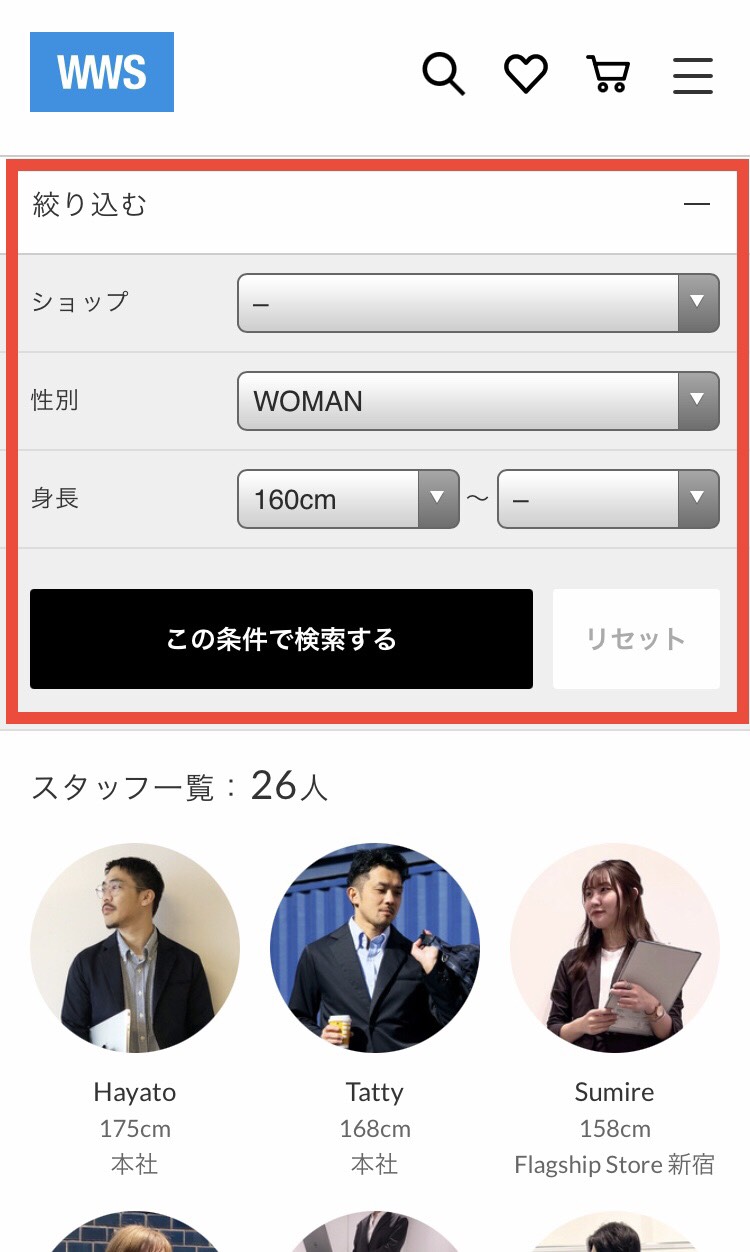The height and width of the screenshot is (1252, 750).
Task: Open Hayato's staff profile
Action: click(135, 948)
